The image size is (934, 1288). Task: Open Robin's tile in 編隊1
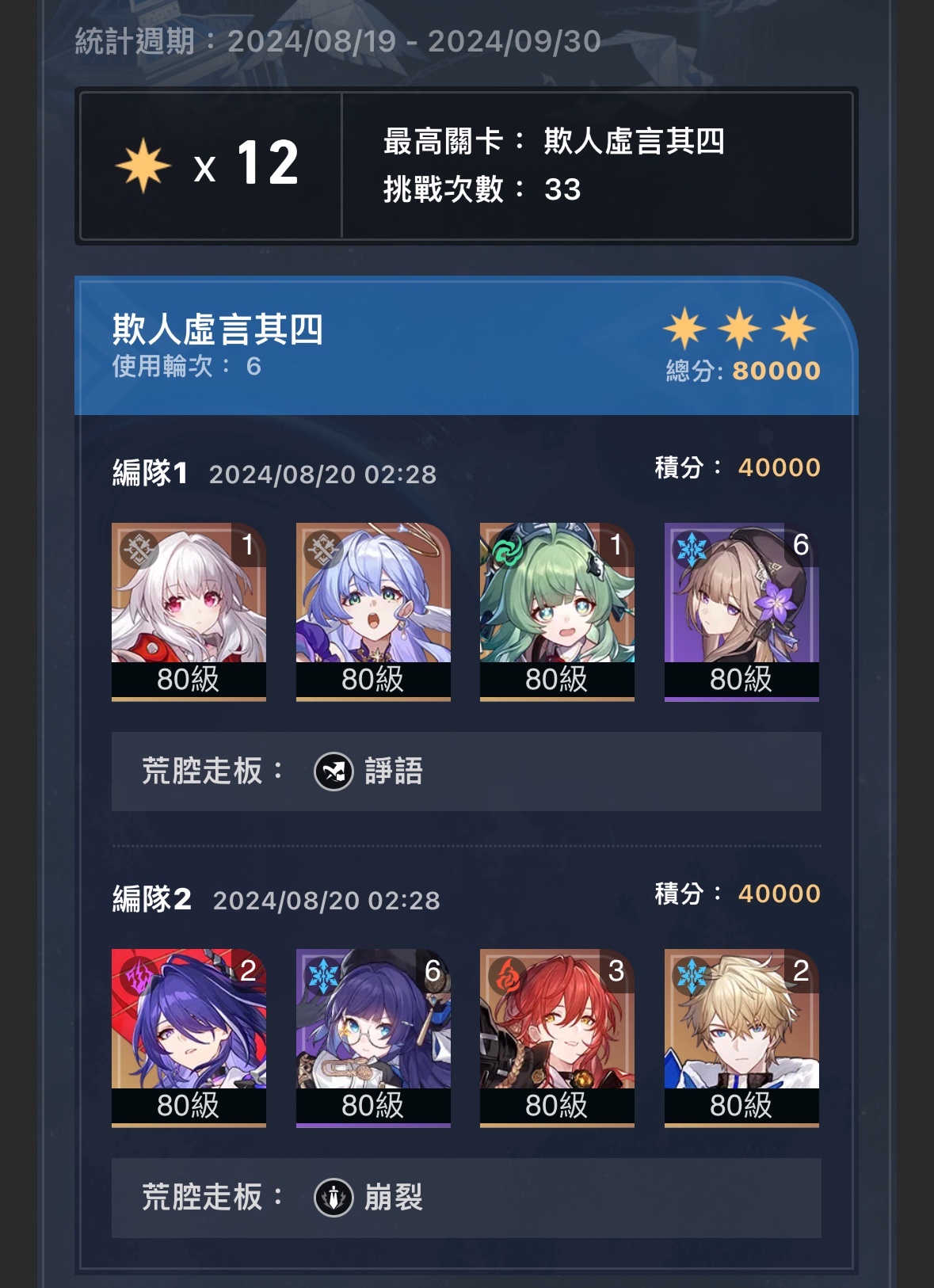click(x=373, y=610)
